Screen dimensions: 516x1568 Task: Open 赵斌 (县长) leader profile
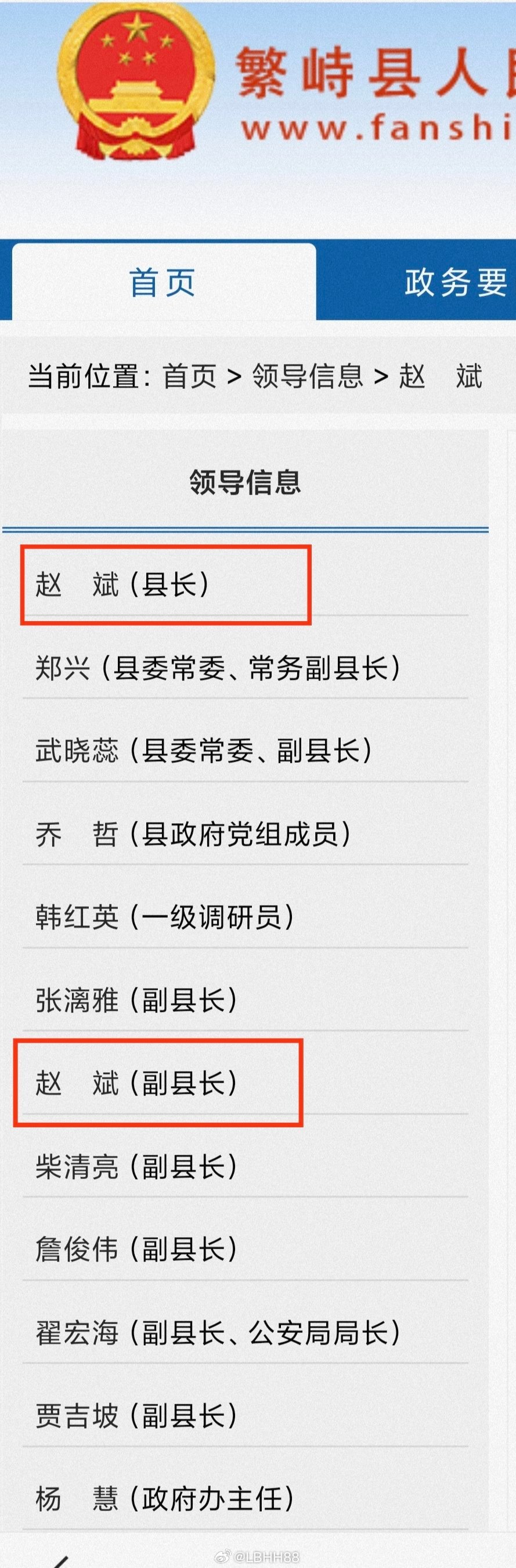point(122,585)
